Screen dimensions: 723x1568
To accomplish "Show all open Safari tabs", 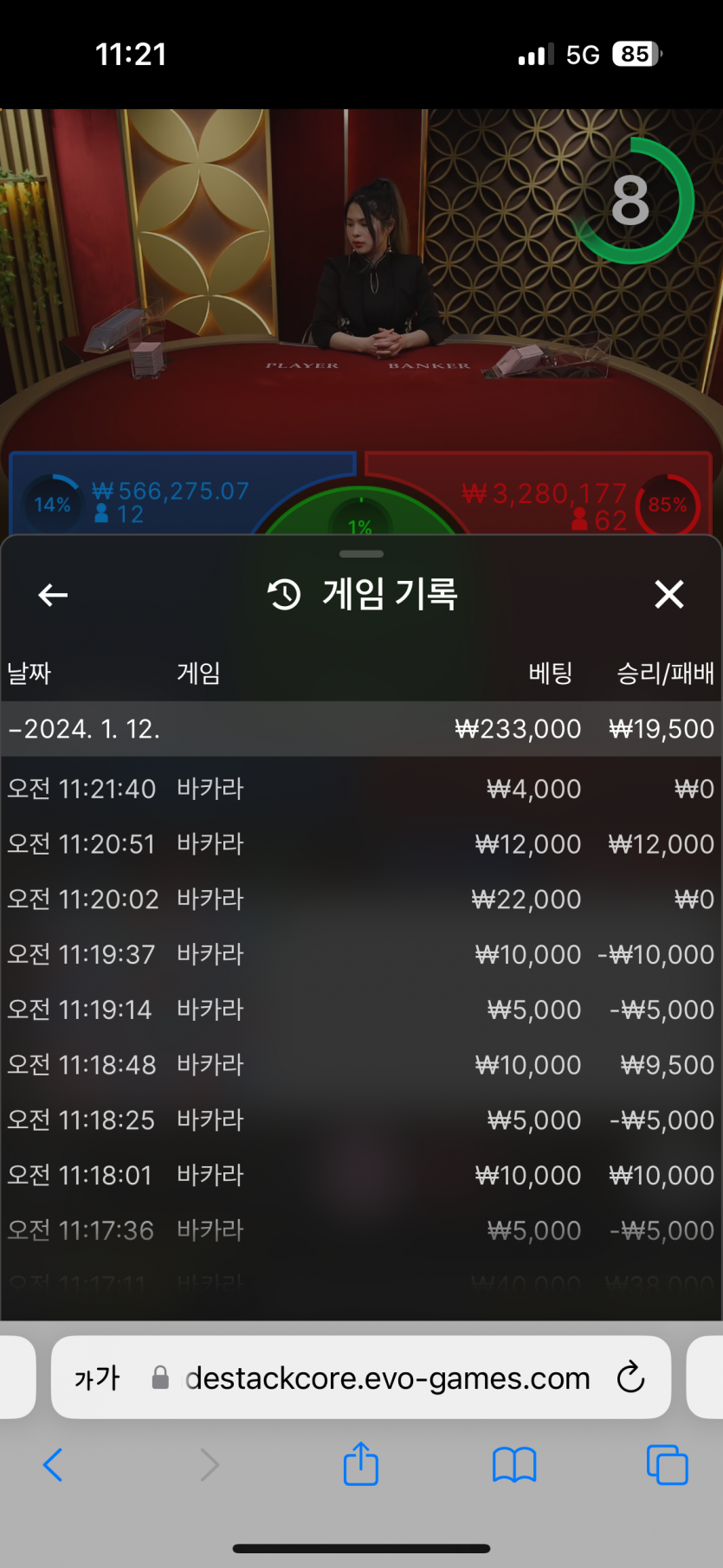I will [x=667, y=1465].
